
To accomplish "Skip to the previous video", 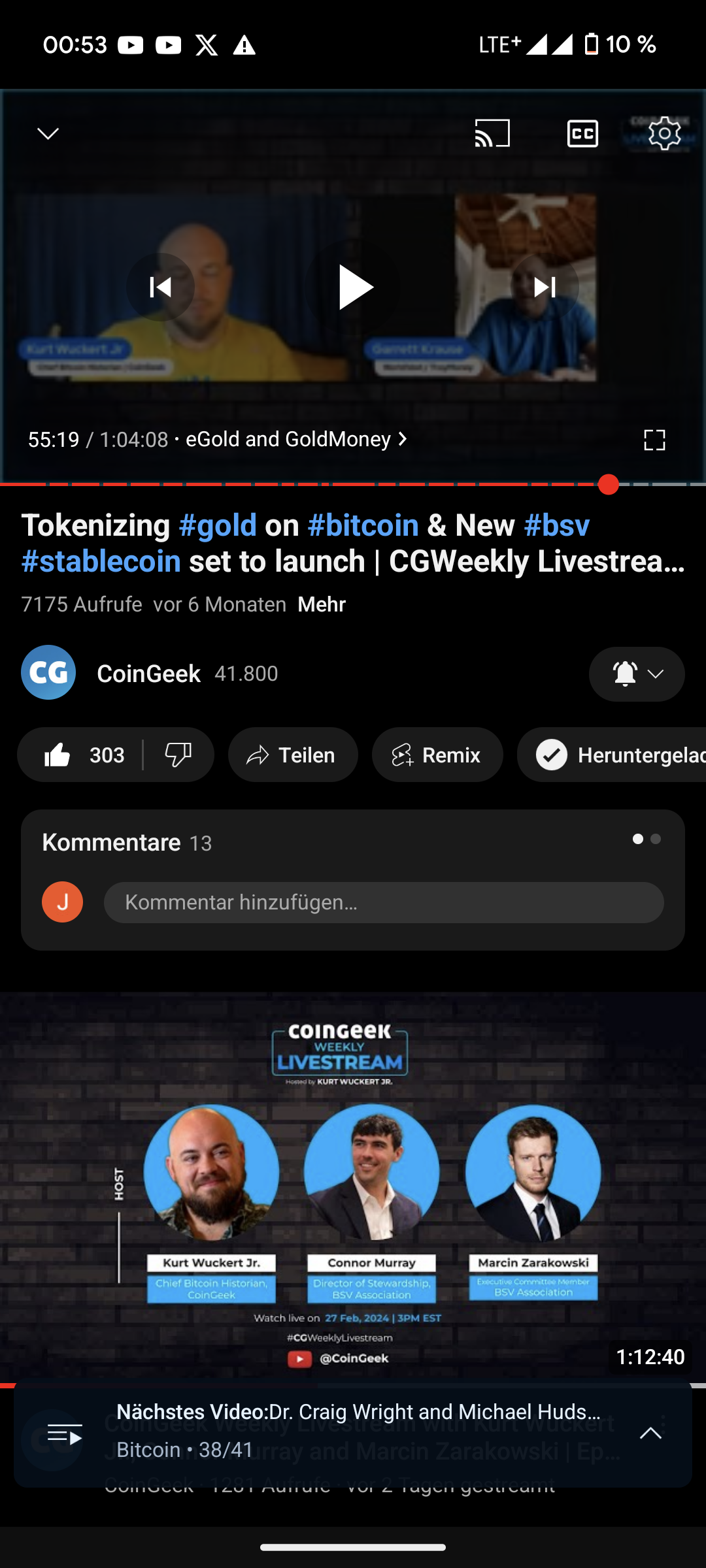I will (x=160, y=287).
